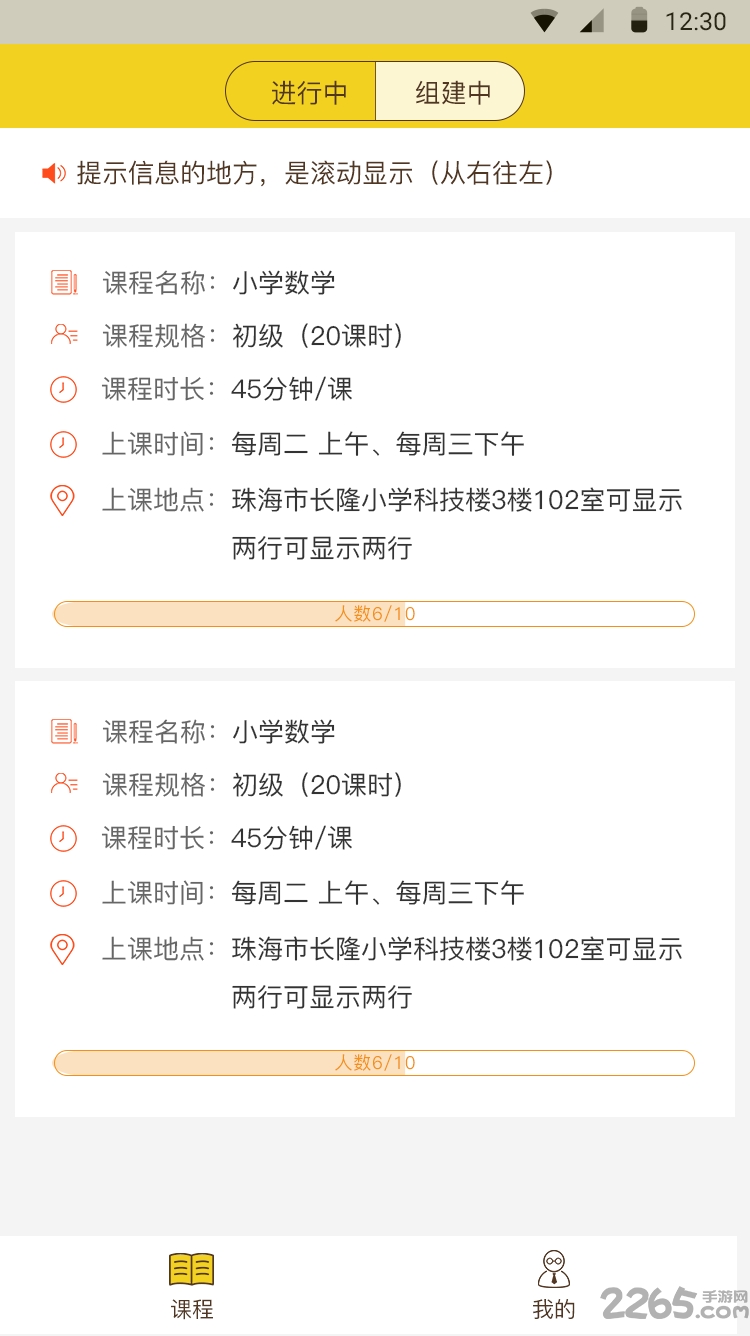Open the first 小学数学 course card

click(374, 450)
